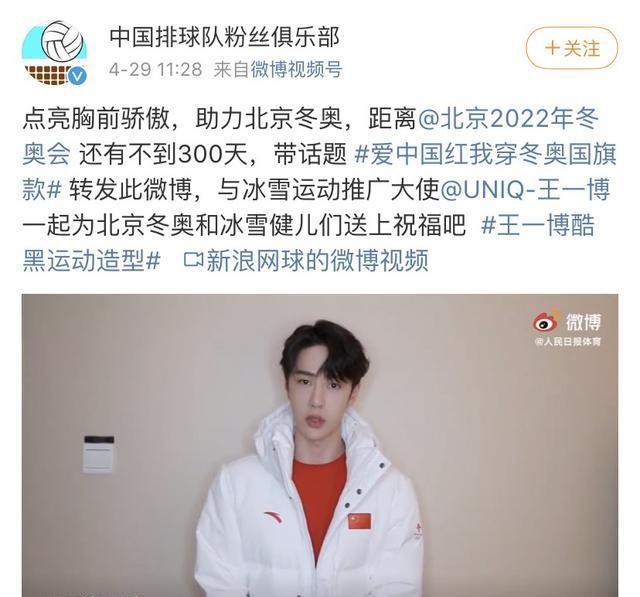Open the @北京2022年冬奥会 mention
The image size is (640, 597).
[x=507, y=120]
